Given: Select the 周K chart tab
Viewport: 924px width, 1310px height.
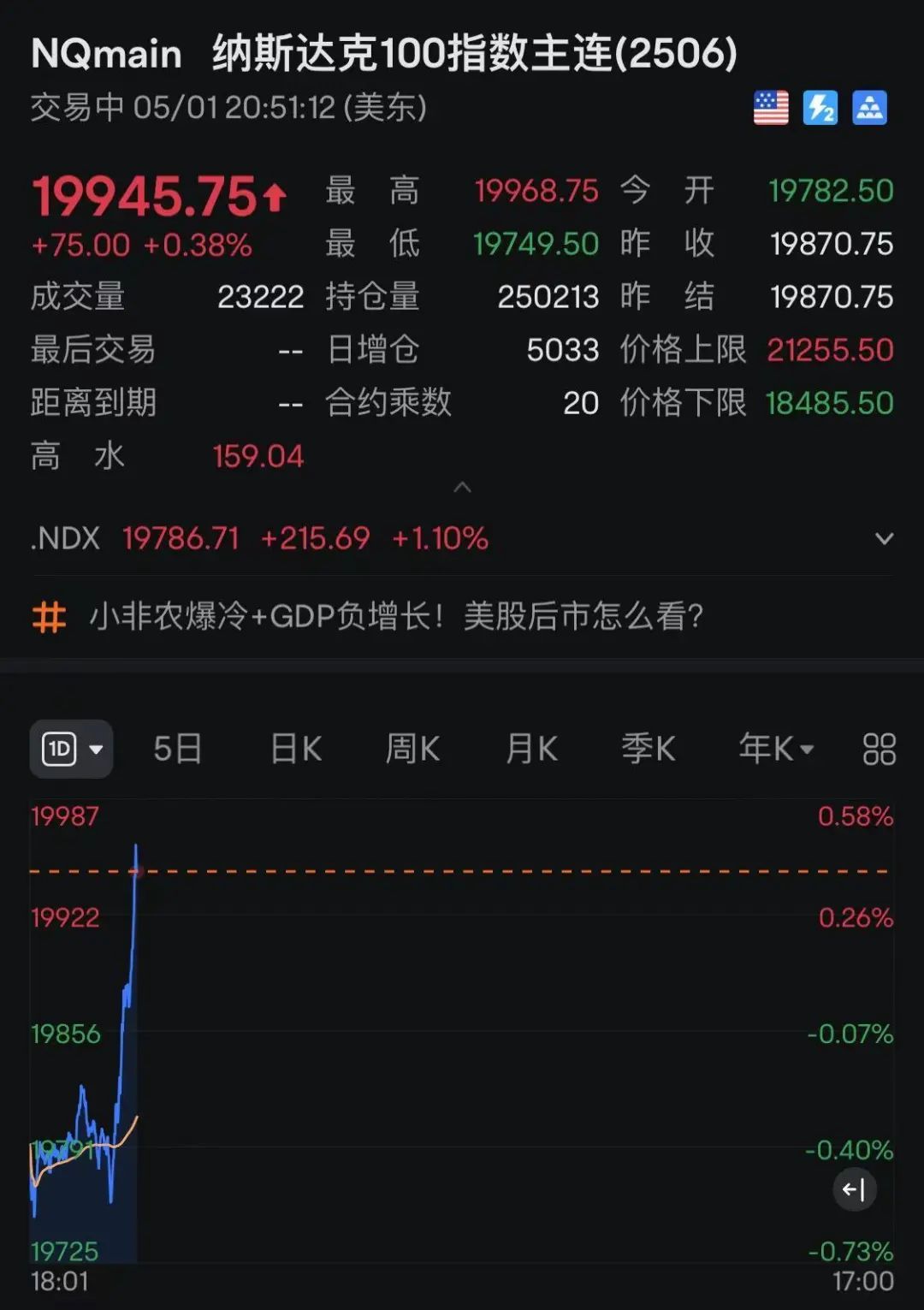Looking at the screenshot, I should 412,748.
